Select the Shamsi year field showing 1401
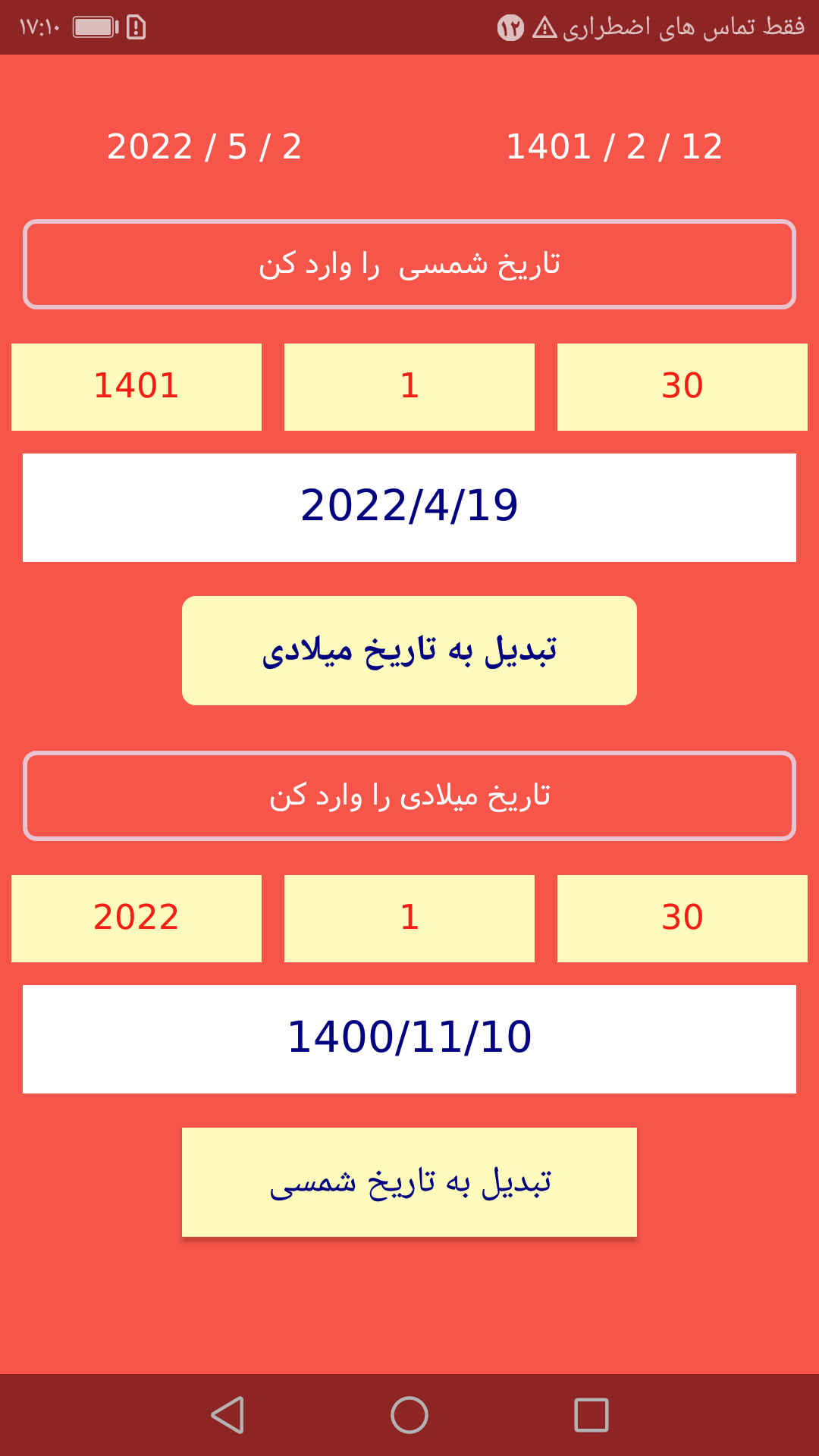 pyautogui.click(x=136, y=387)
